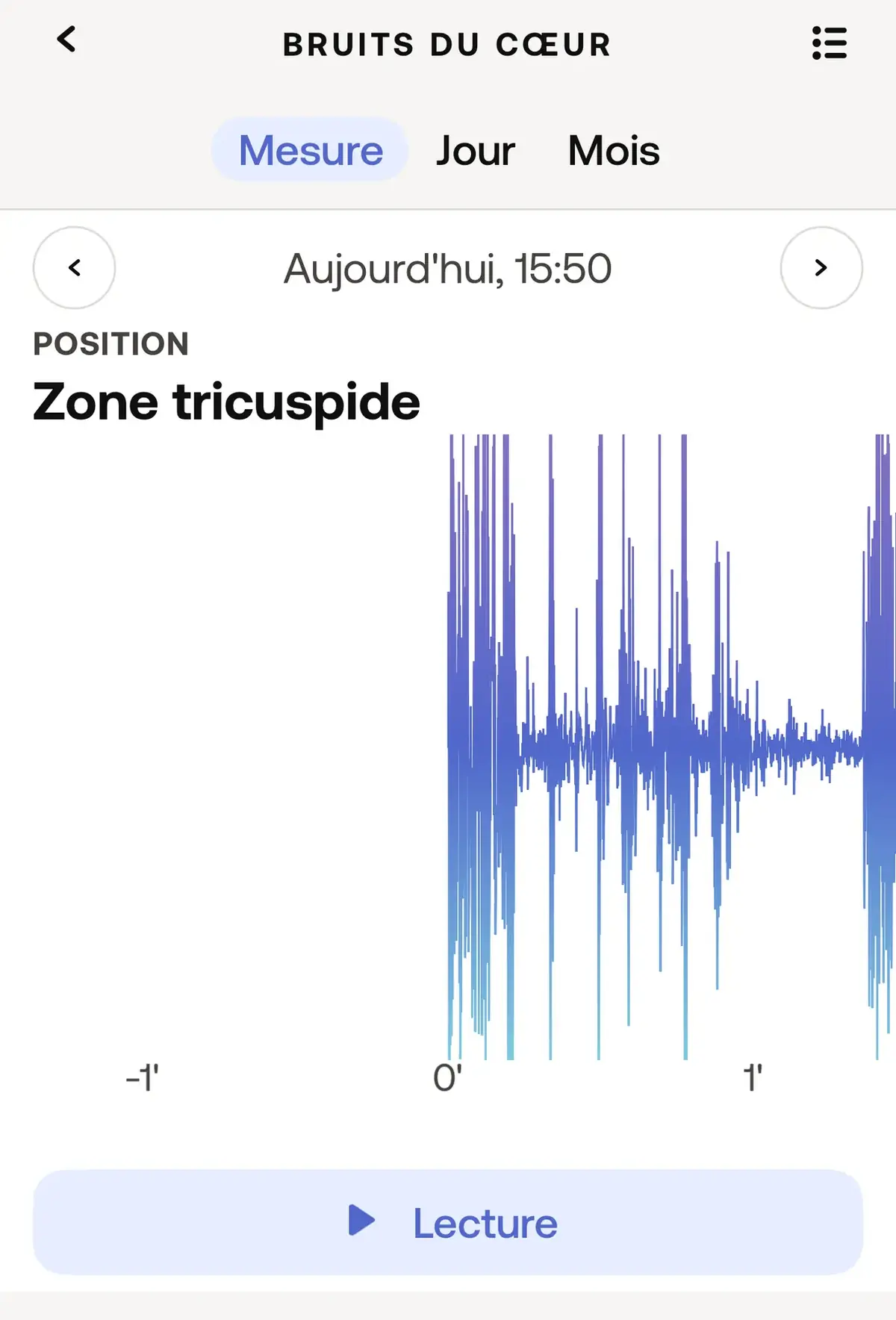
Task: Expand the earlier measurement with left arrow
Action: [x=74, y=268]
